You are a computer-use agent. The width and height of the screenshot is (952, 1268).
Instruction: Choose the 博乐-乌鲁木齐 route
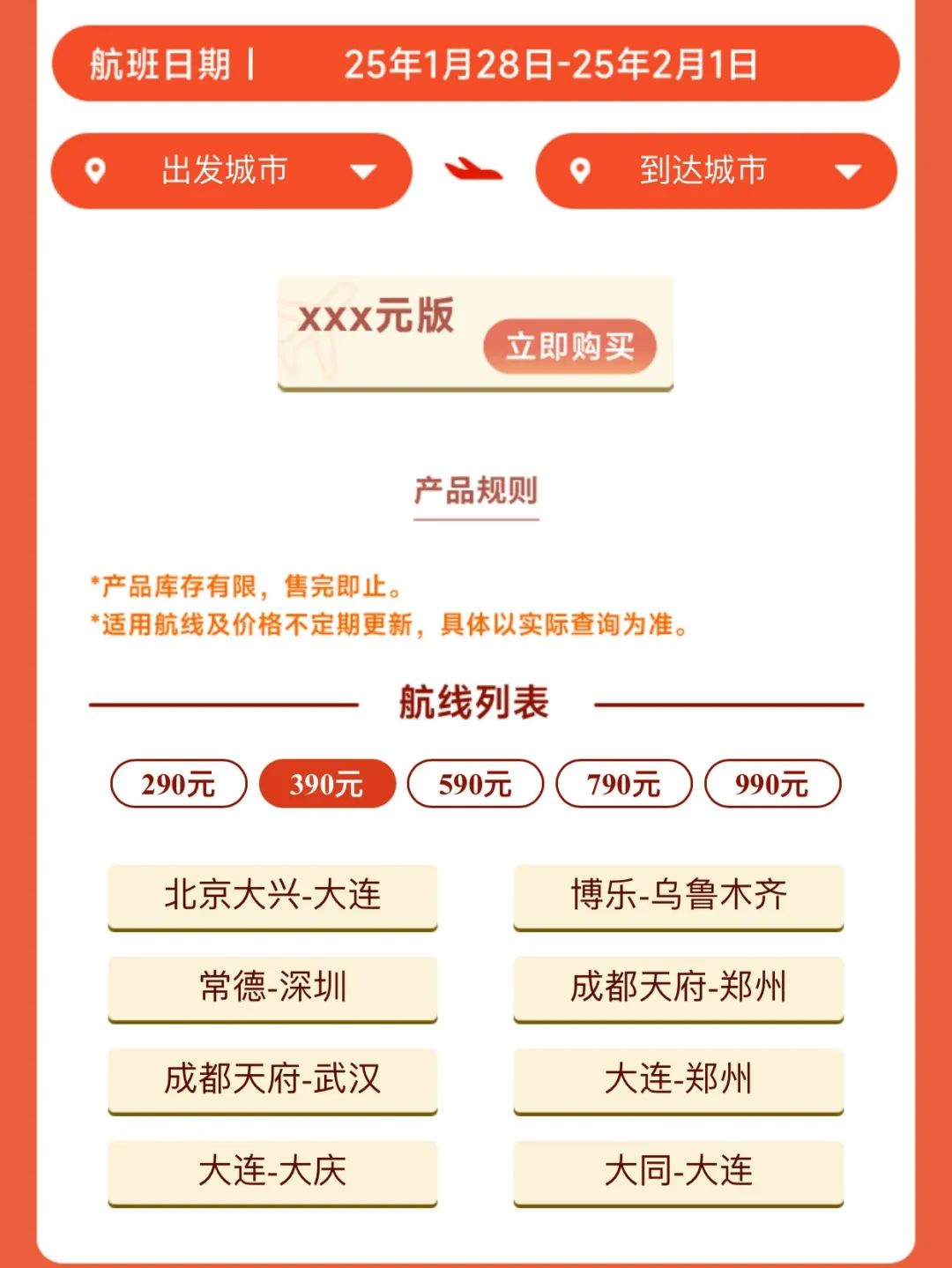tap(678, 896)
